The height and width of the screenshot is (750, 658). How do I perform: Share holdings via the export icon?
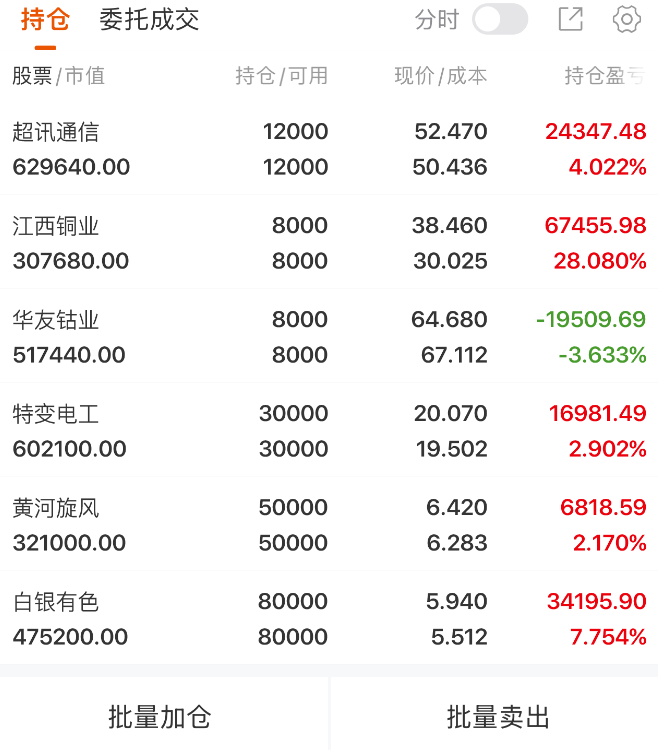[x=570, y=19]
